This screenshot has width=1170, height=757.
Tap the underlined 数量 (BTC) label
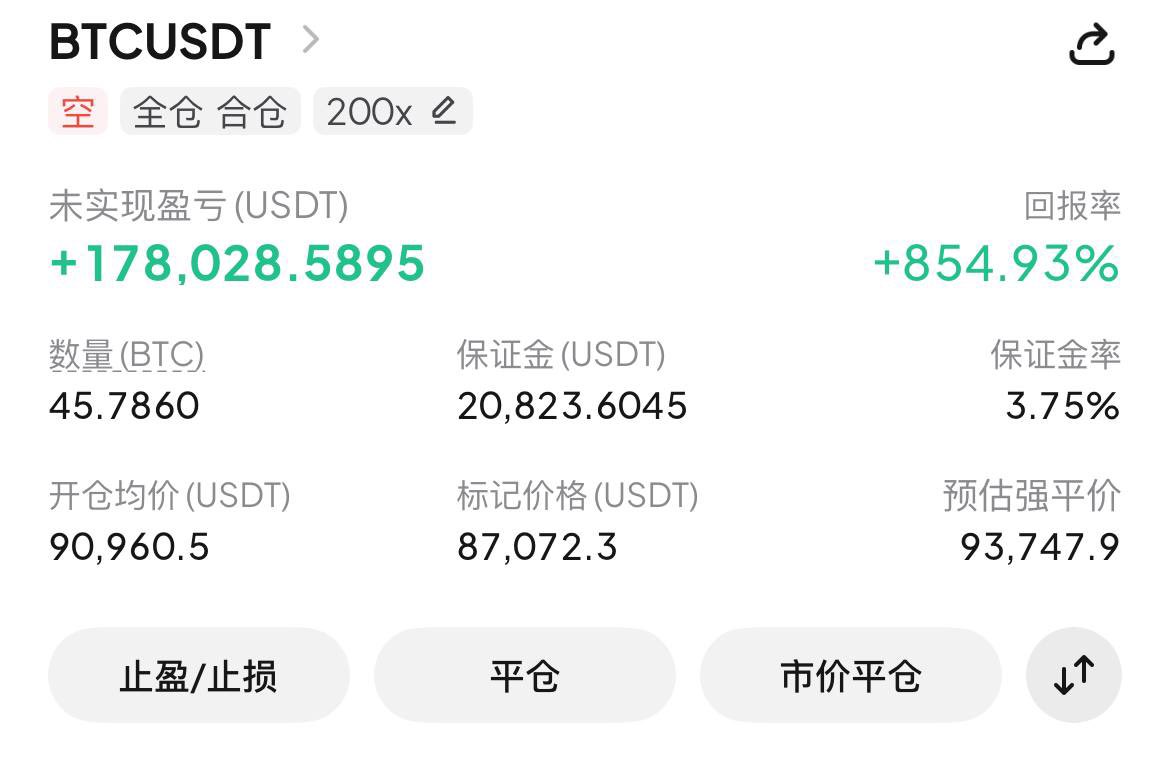pyautogui.click(x=127, y=355)
